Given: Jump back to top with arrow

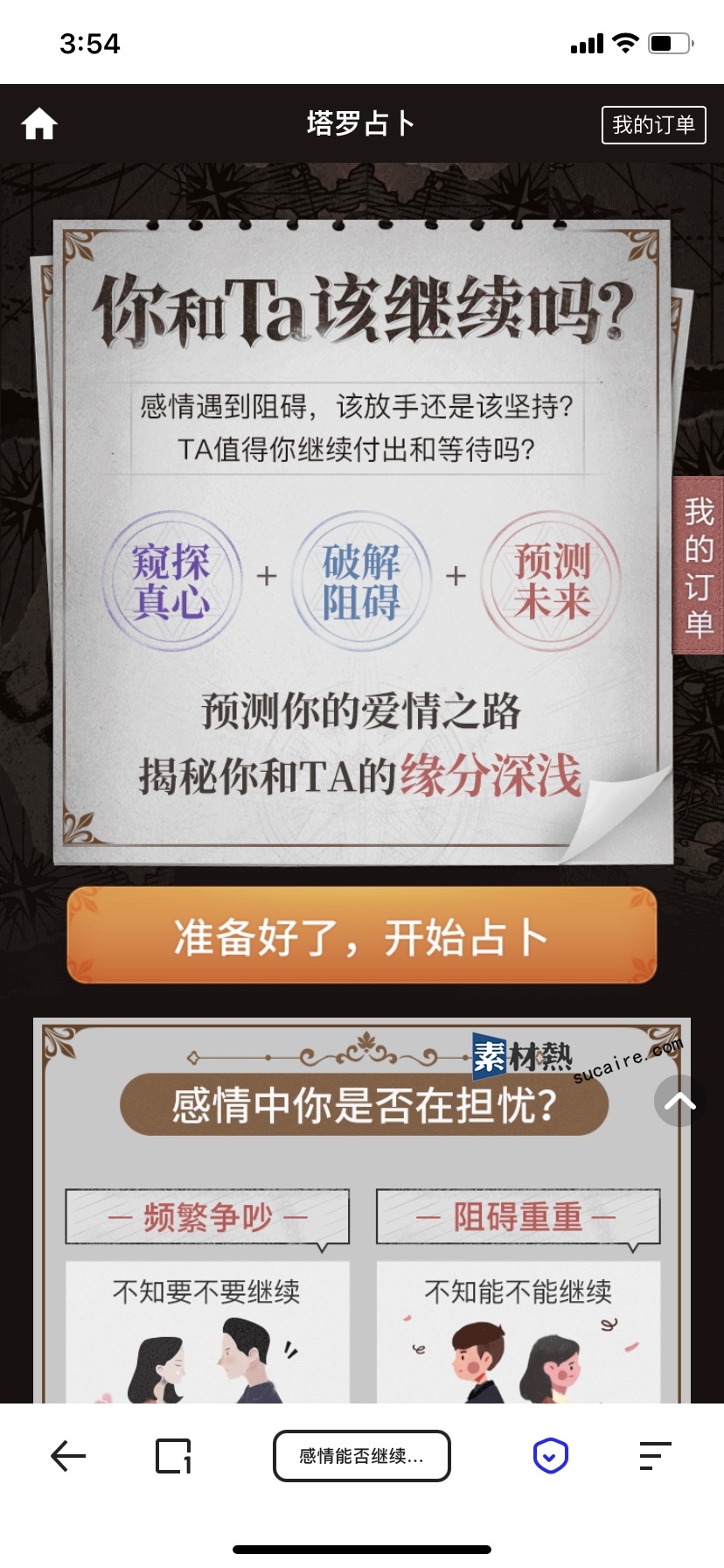Looking at the screenshot, I should pyautogui.click(x=679, y=1101).
